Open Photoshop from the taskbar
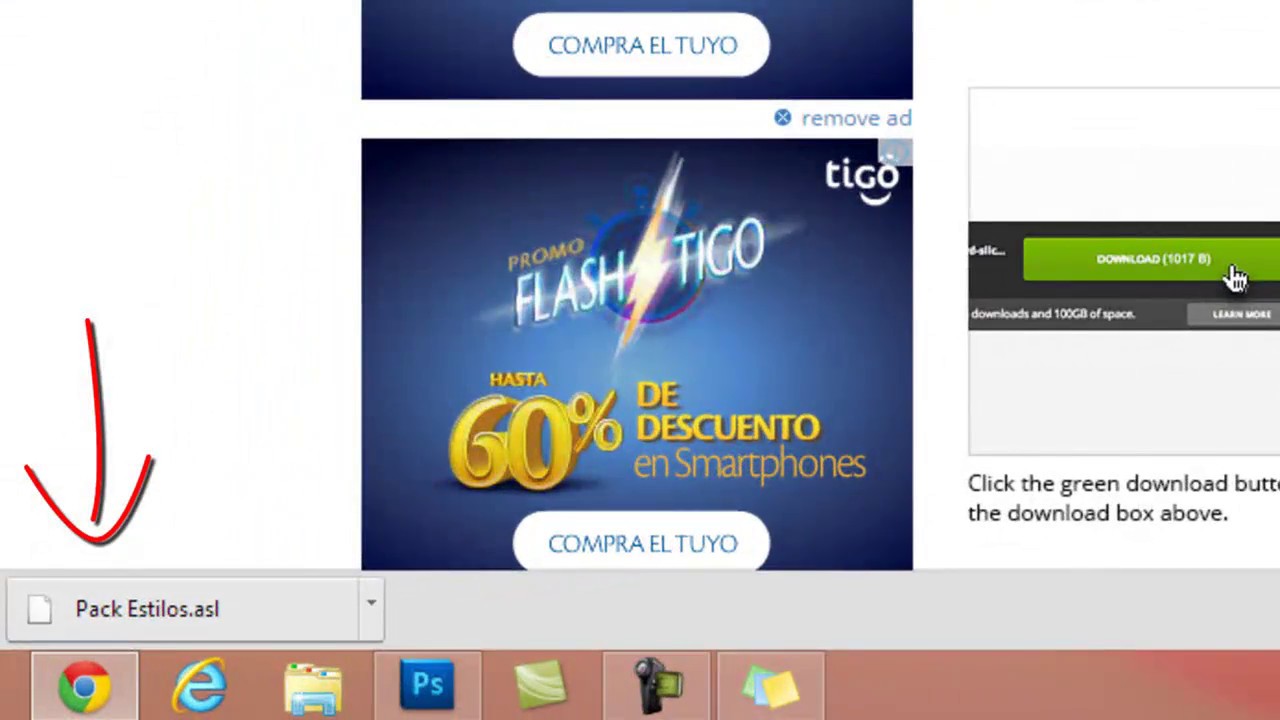Image resolution: width=1280 pixels, height=720 pixels. point(427,686)
